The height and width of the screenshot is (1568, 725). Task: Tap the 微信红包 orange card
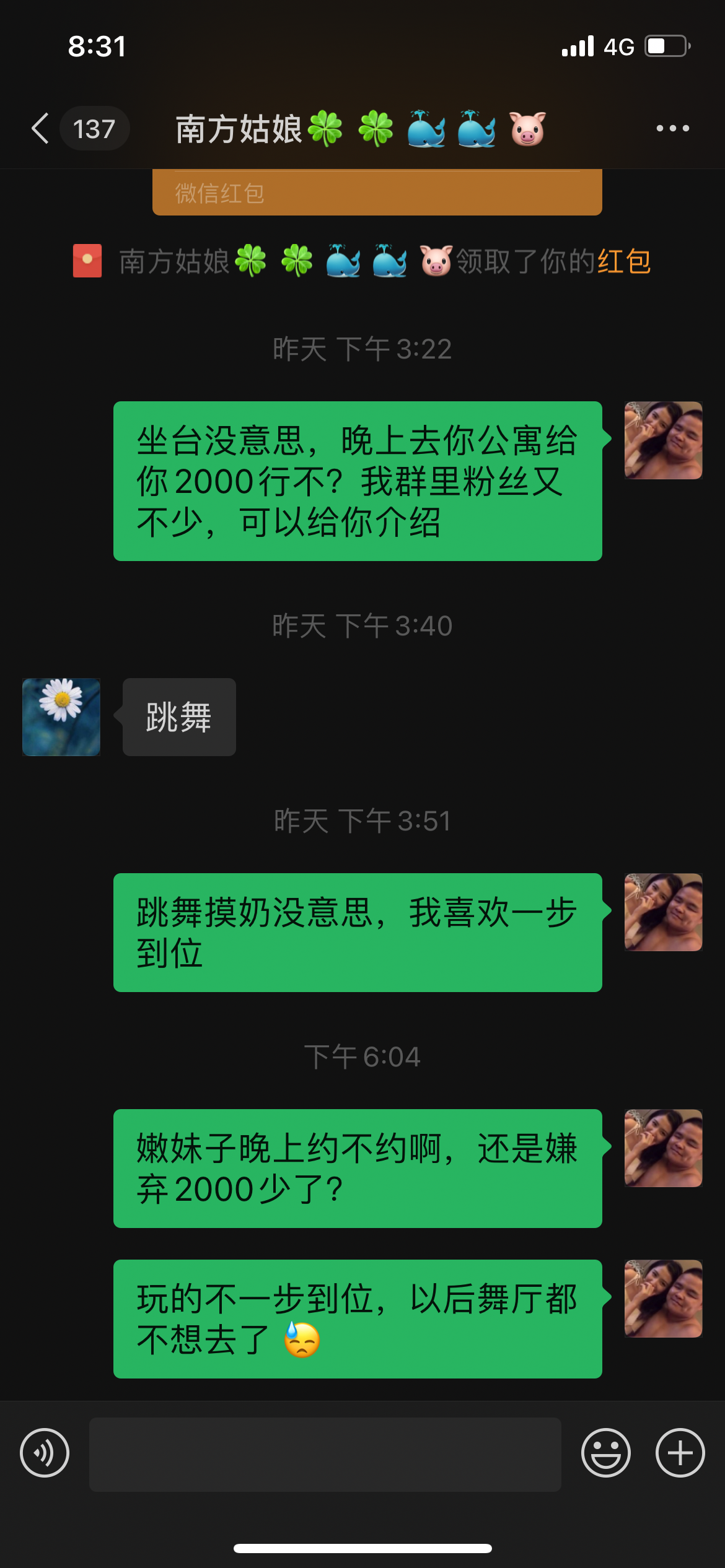coord(377,192)
